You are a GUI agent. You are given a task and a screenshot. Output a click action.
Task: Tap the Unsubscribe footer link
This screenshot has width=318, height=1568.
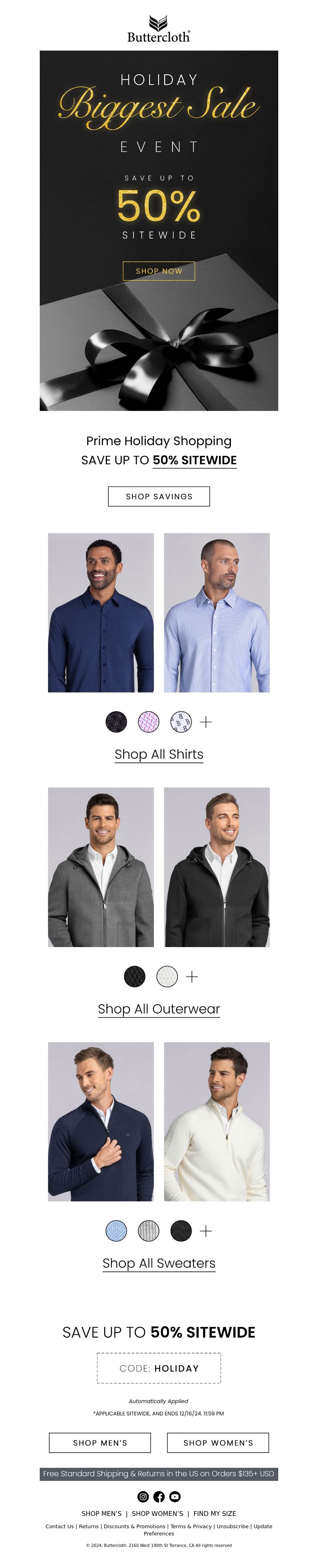pos(232,1526)
